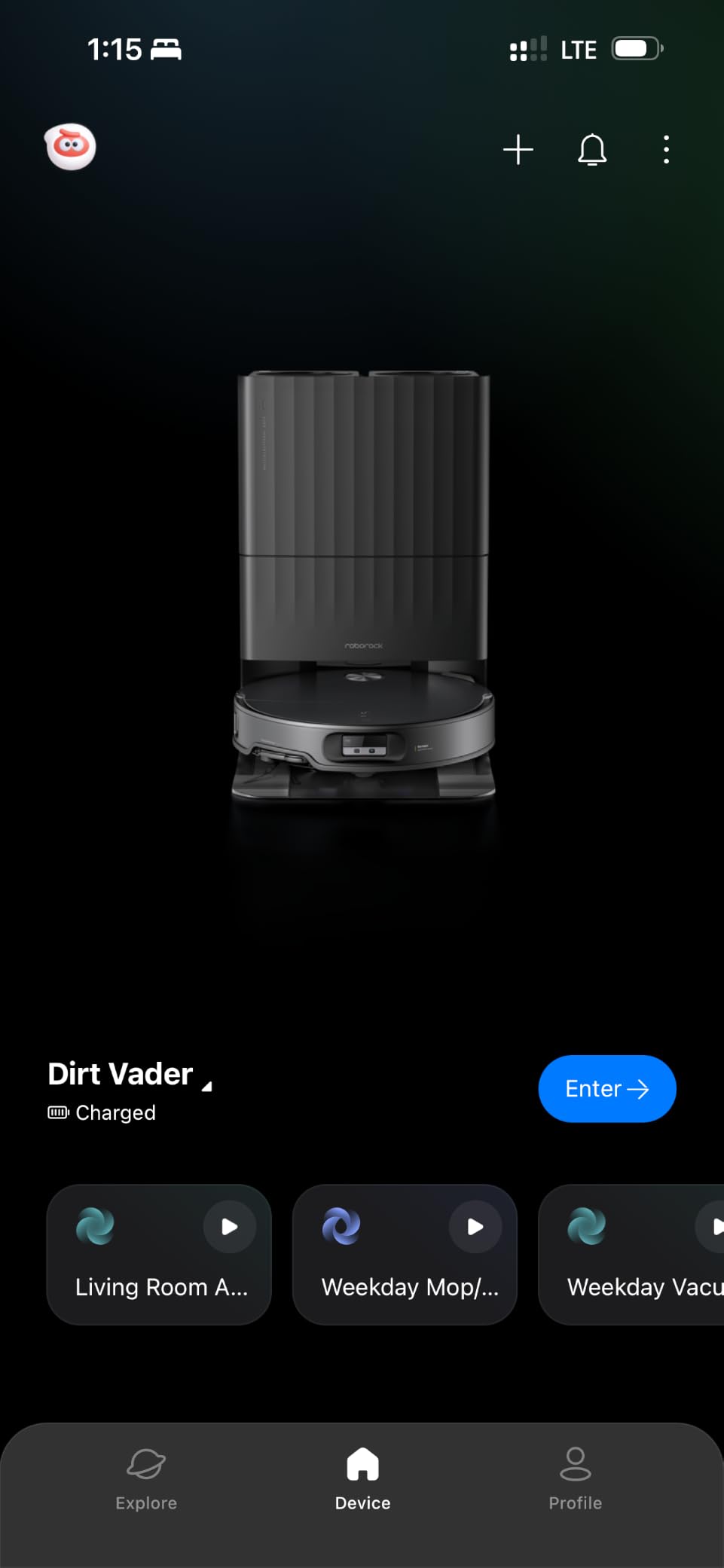This screenshot has height=1568, width=724.
Task: Tap the Enter button
Action: pos(607,1089)
